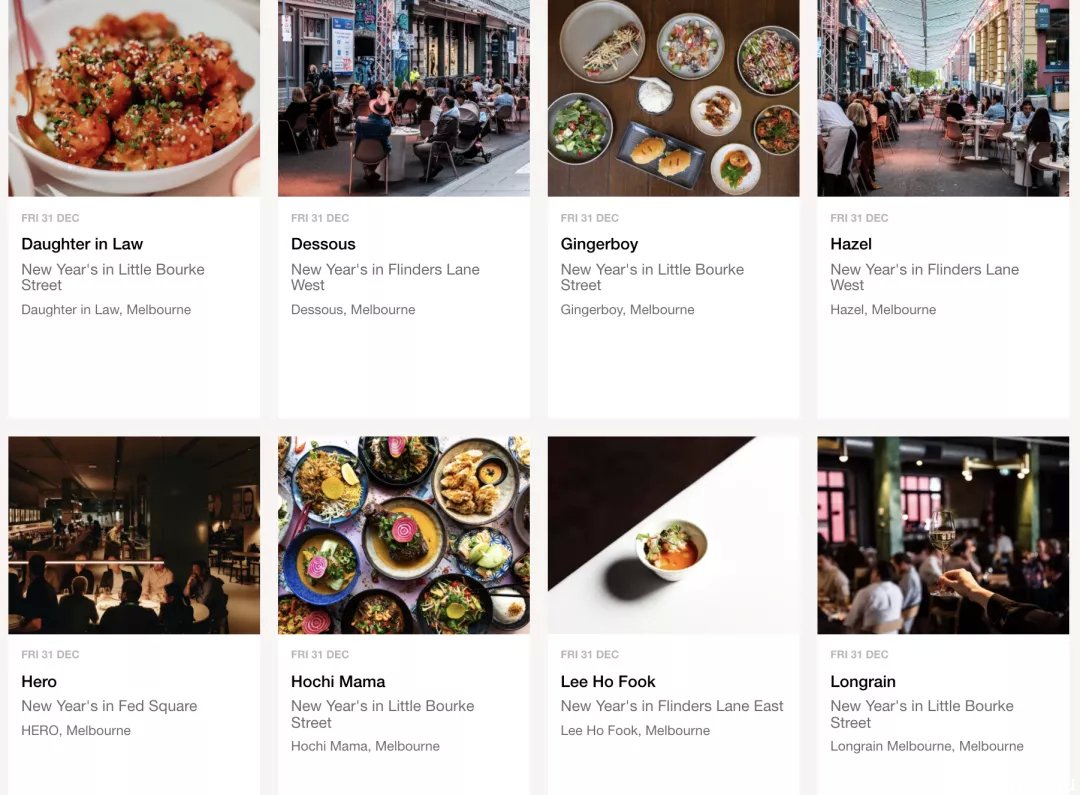This screenshot has width=1080, height=795.
Task: Select the Hazel event card
Action: (851, 244)
